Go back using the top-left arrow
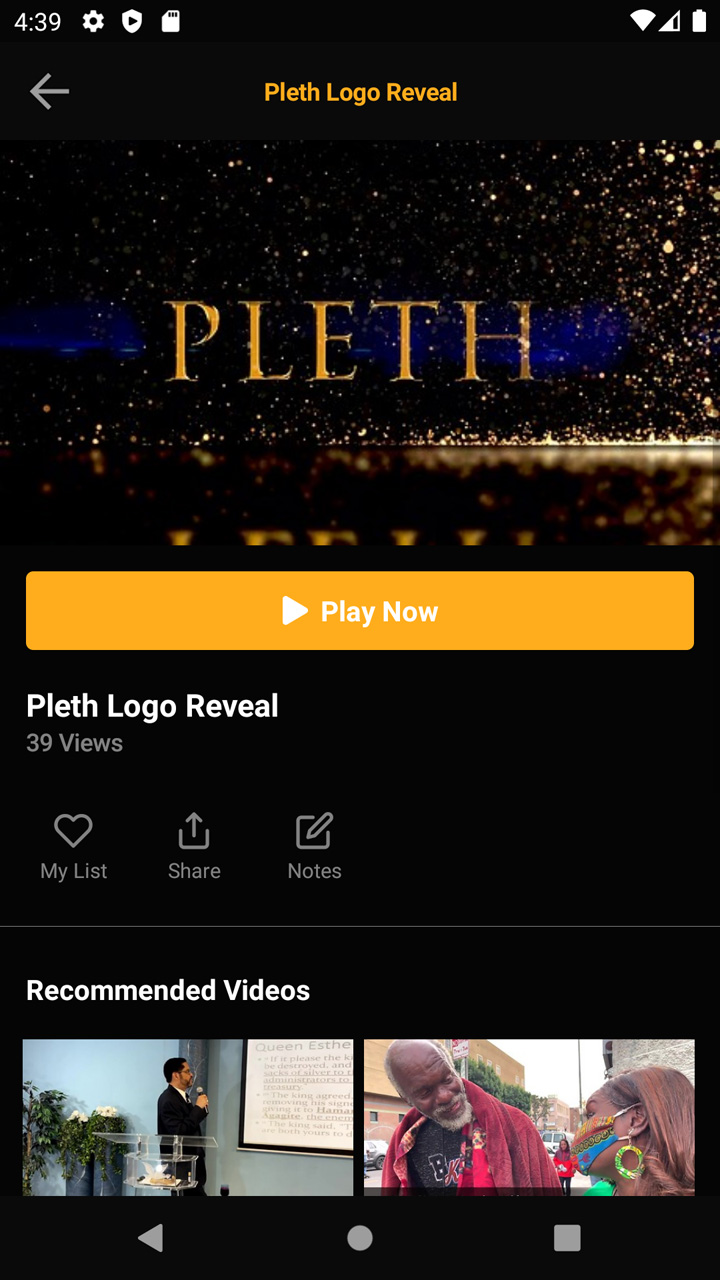The width and height of the screenshot is (720, 1280). pos(49,92)
